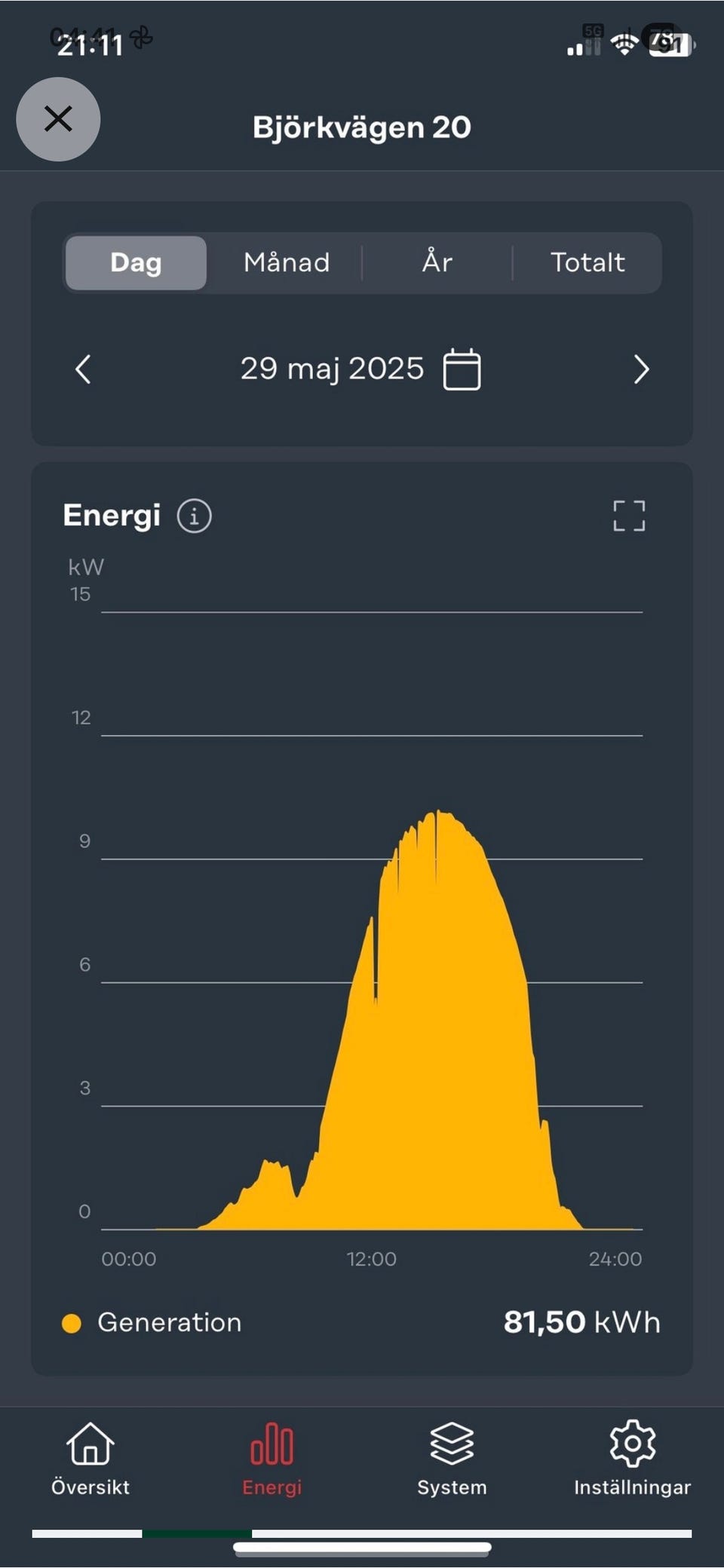Switch to the Månad view
The height and width of the screenshot is (1568, 724).
coord(287,262)
